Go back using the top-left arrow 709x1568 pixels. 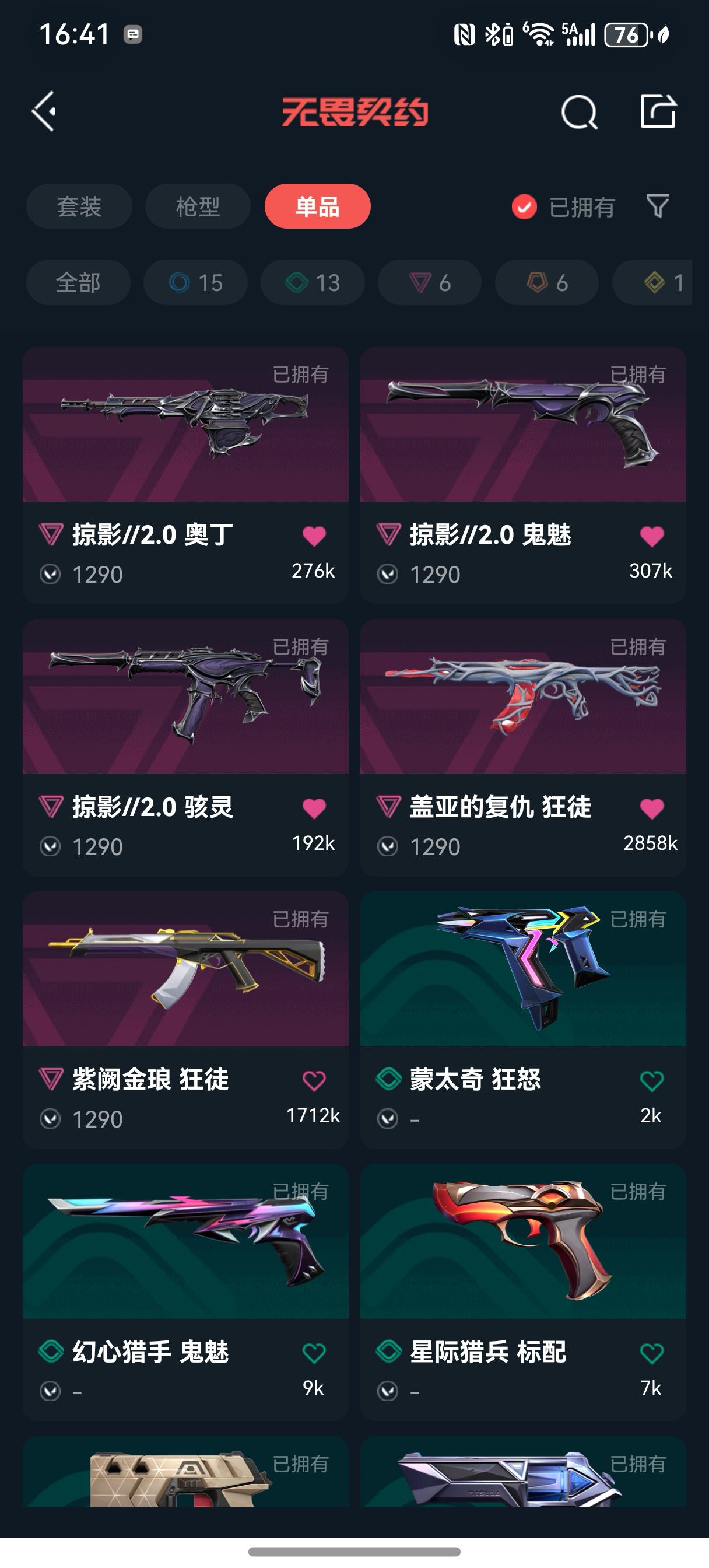click(x=44, y=111)
